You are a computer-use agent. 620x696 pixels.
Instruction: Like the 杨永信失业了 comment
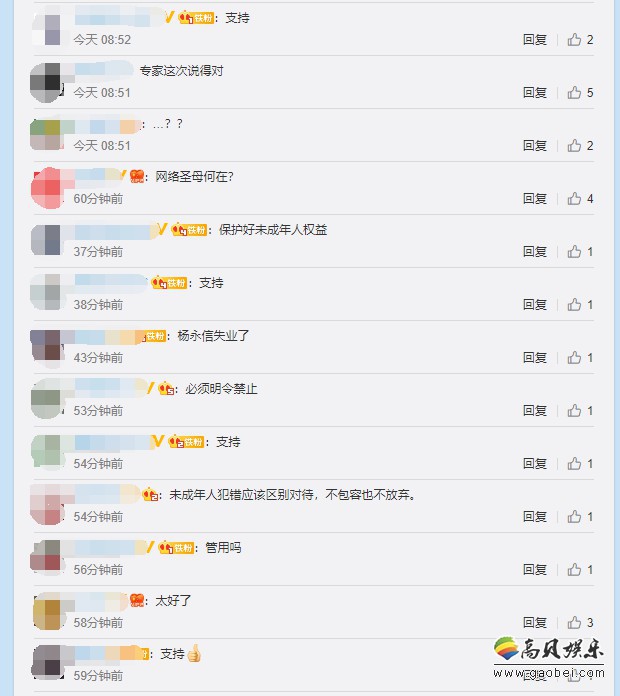tap(575, 358)
